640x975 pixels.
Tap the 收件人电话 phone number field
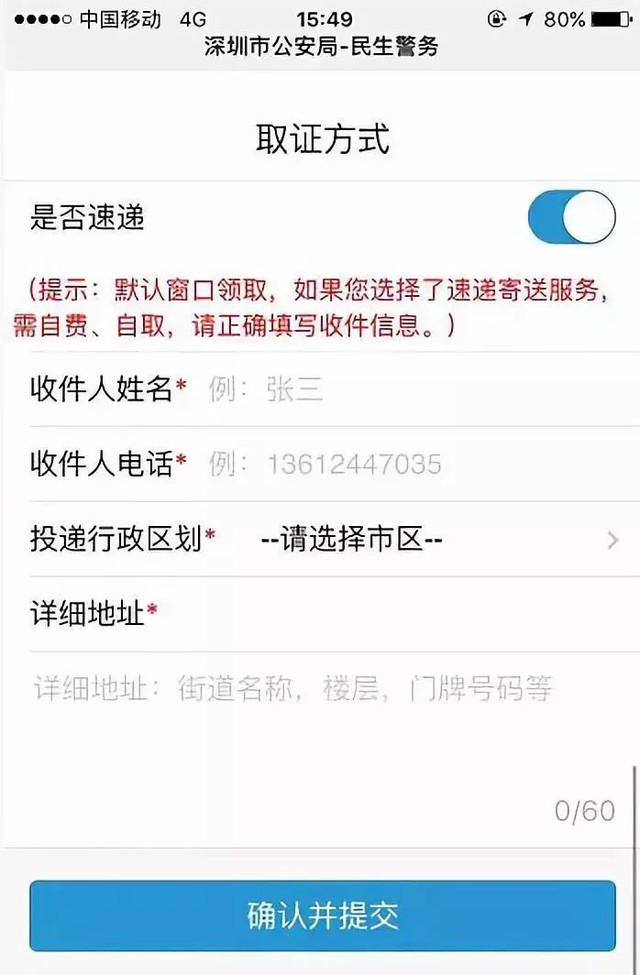(x=400, y=464)
